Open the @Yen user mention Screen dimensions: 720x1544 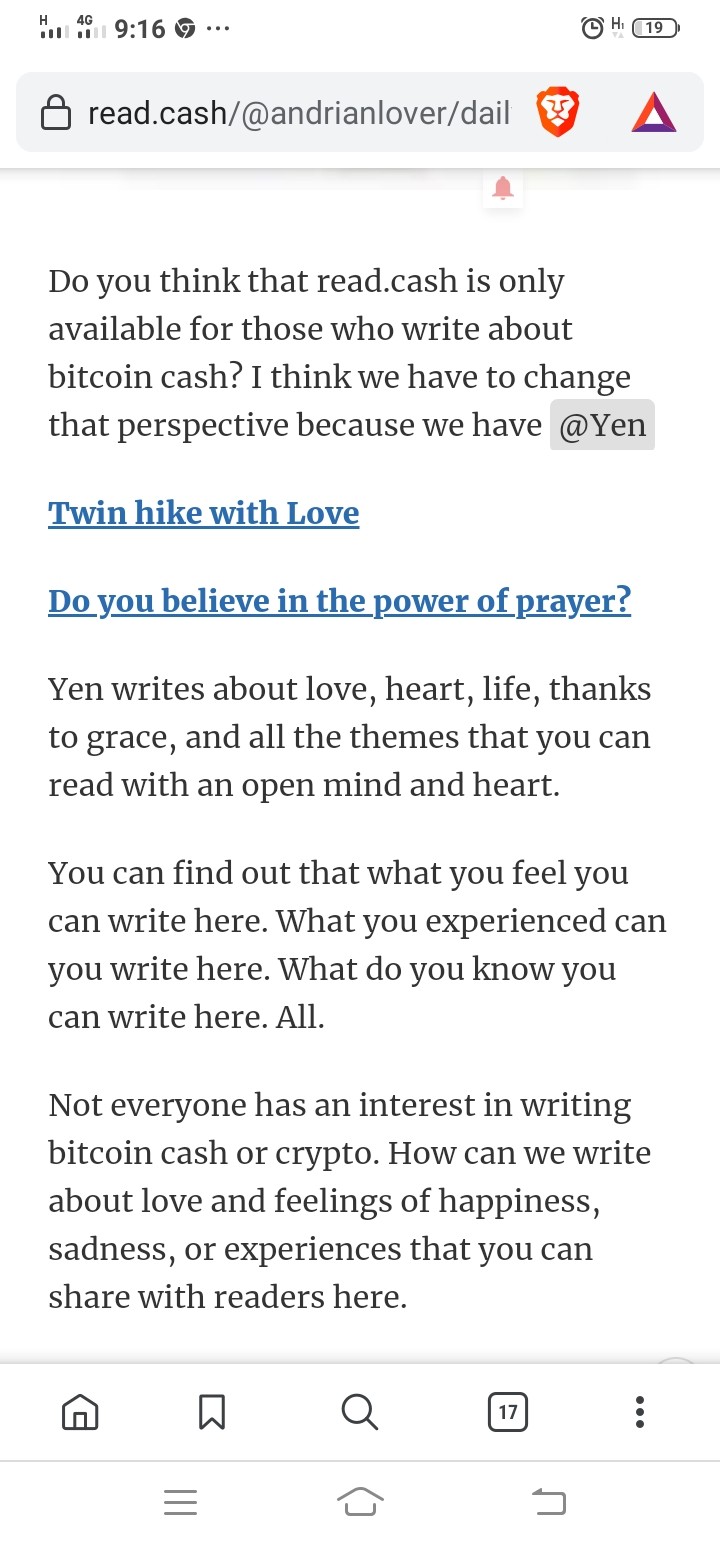click(602, 425)
